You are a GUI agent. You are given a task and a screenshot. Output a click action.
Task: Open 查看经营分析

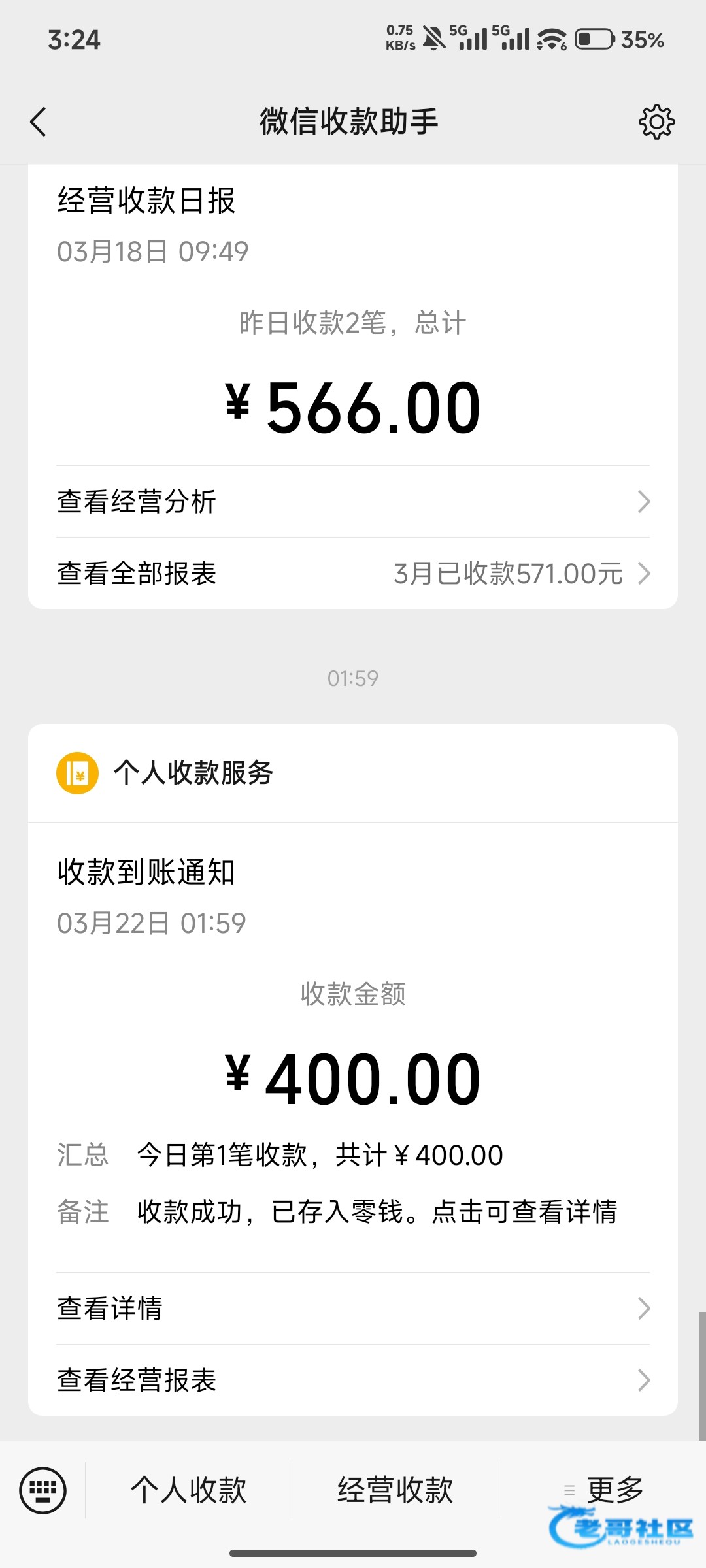(x=353, y=502)
